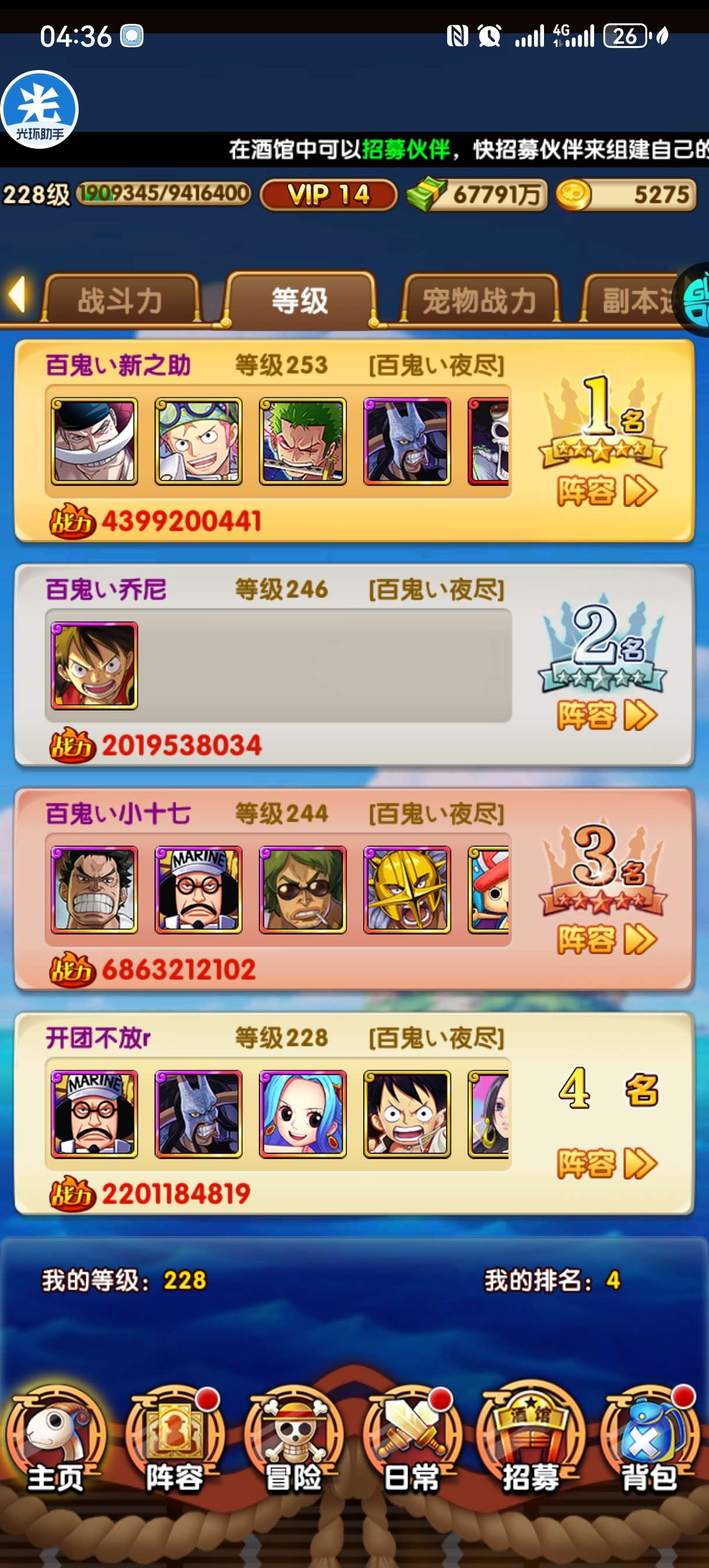The height and width of the screenshot is (1568, 709).
Task: Open the 光环助手 floating assistant
Action: (x=40, y=110)
